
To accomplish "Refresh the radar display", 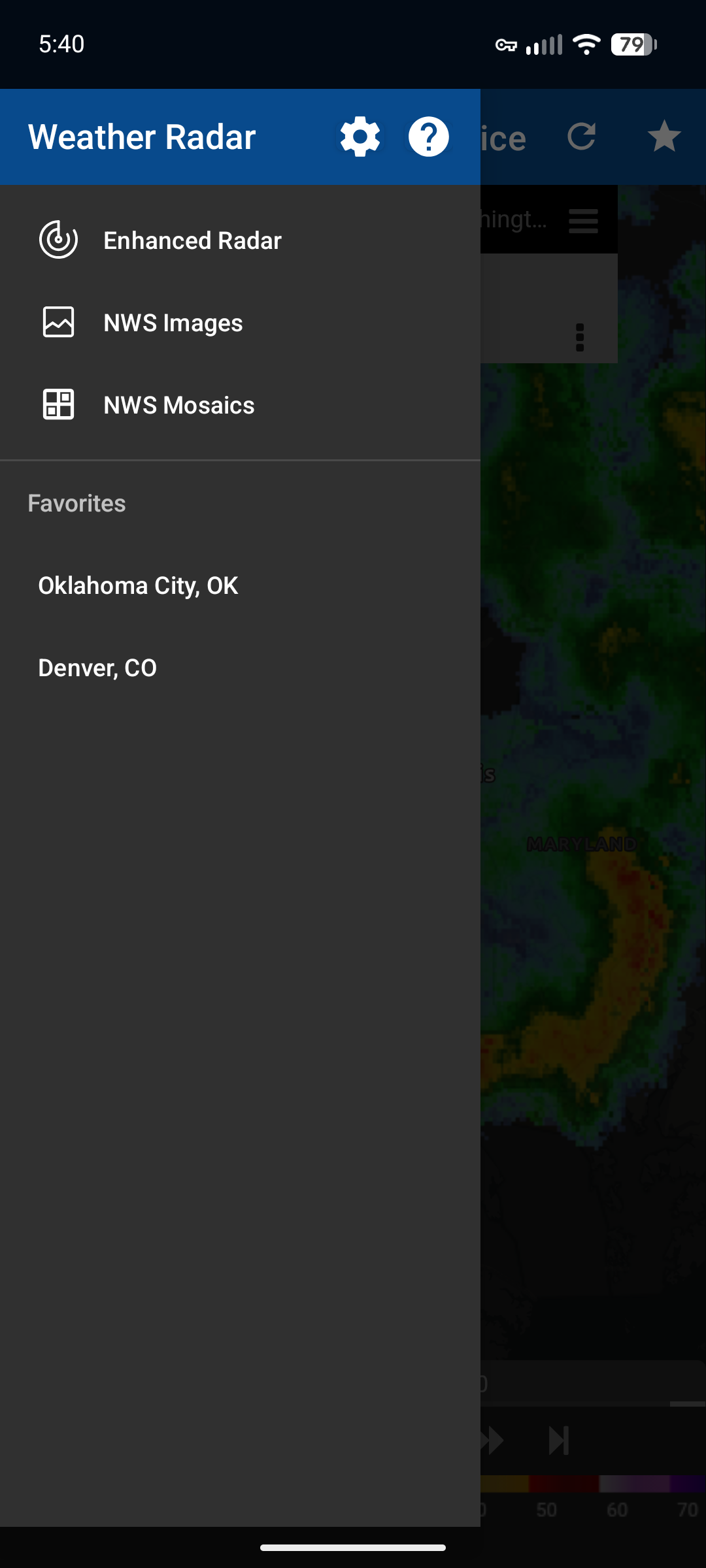I will 582,137.
